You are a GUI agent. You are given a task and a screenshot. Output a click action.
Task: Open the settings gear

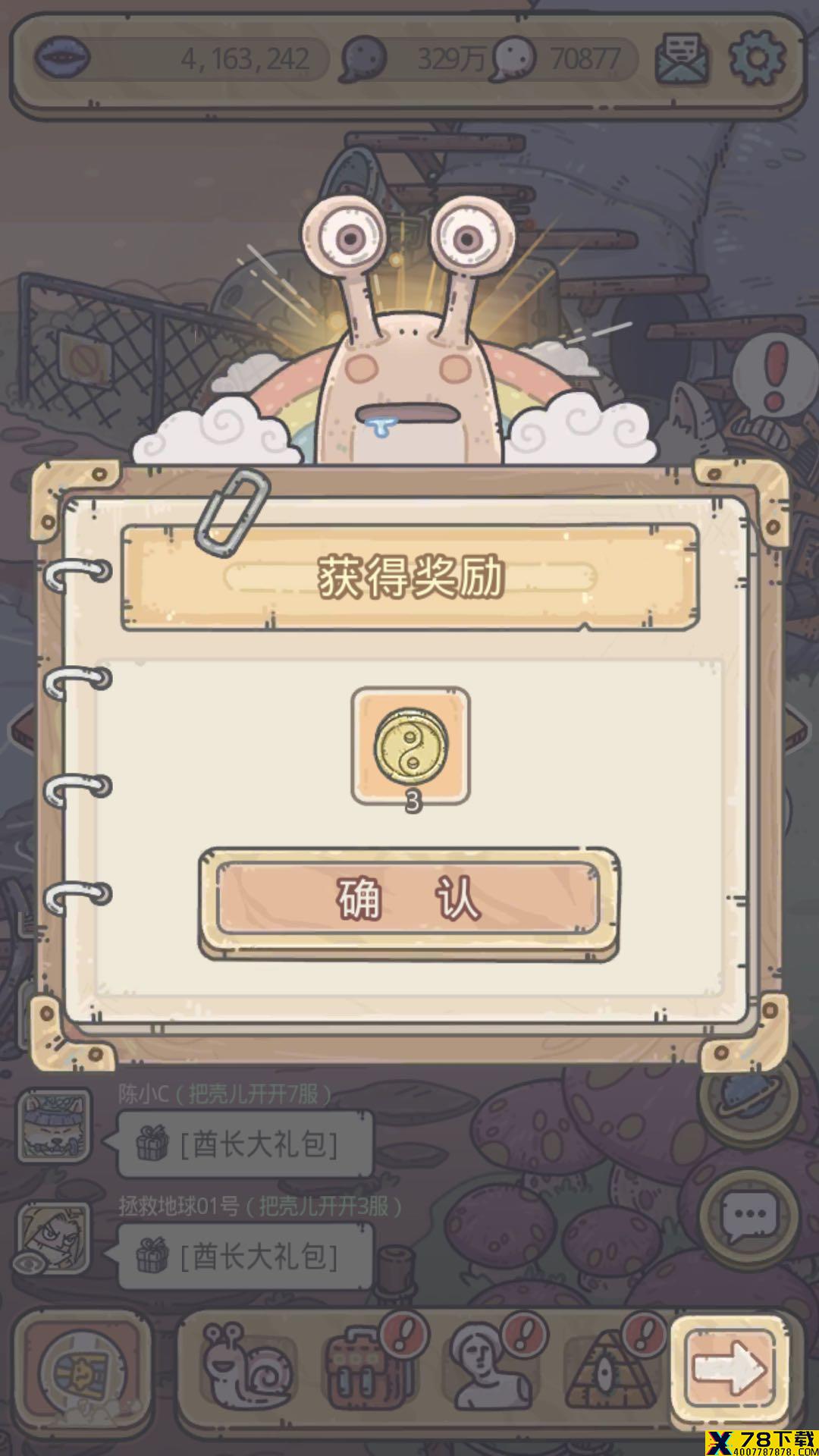click(756, 58)
